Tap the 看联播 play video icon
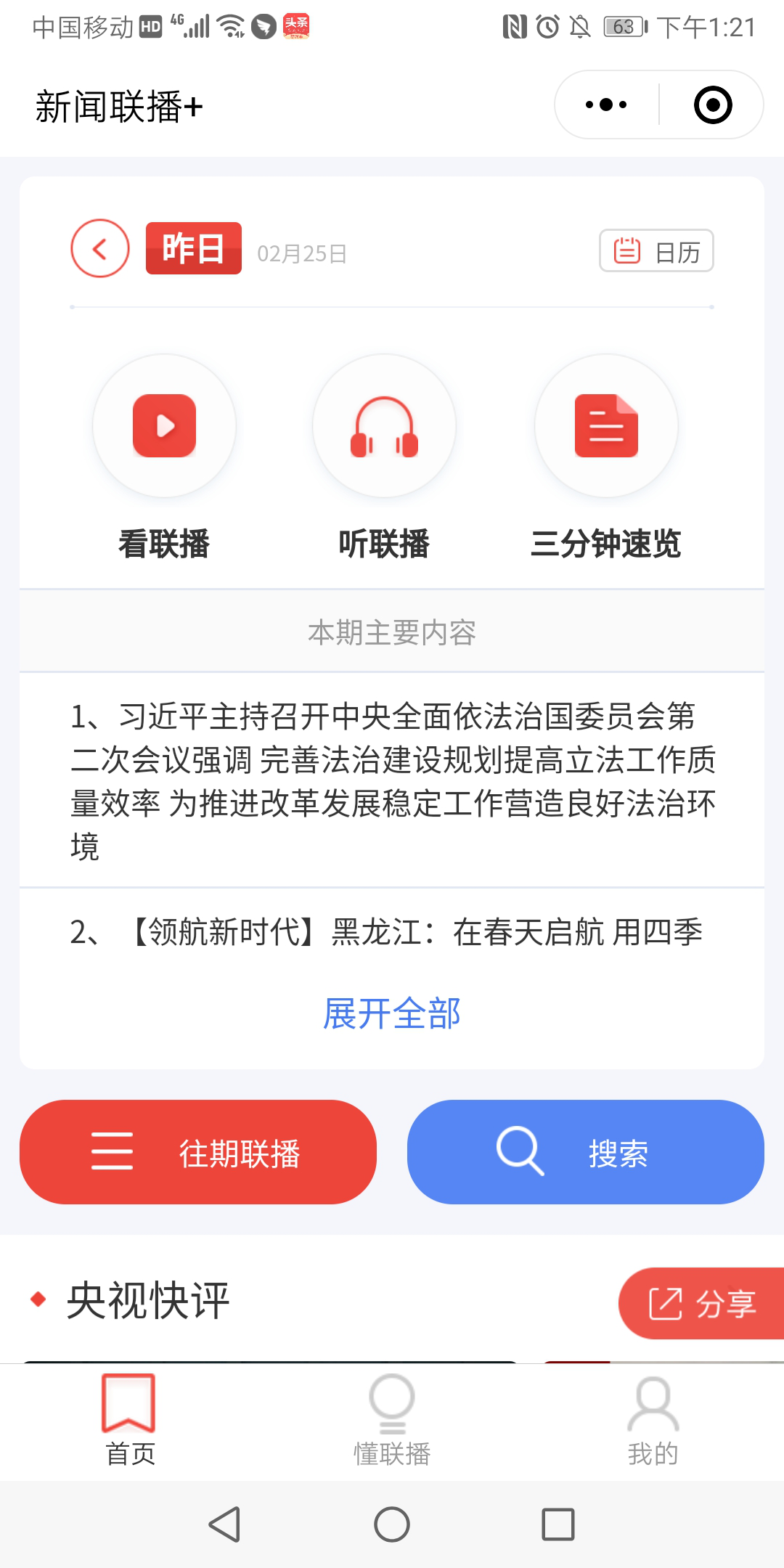 [x=164, y=425]
